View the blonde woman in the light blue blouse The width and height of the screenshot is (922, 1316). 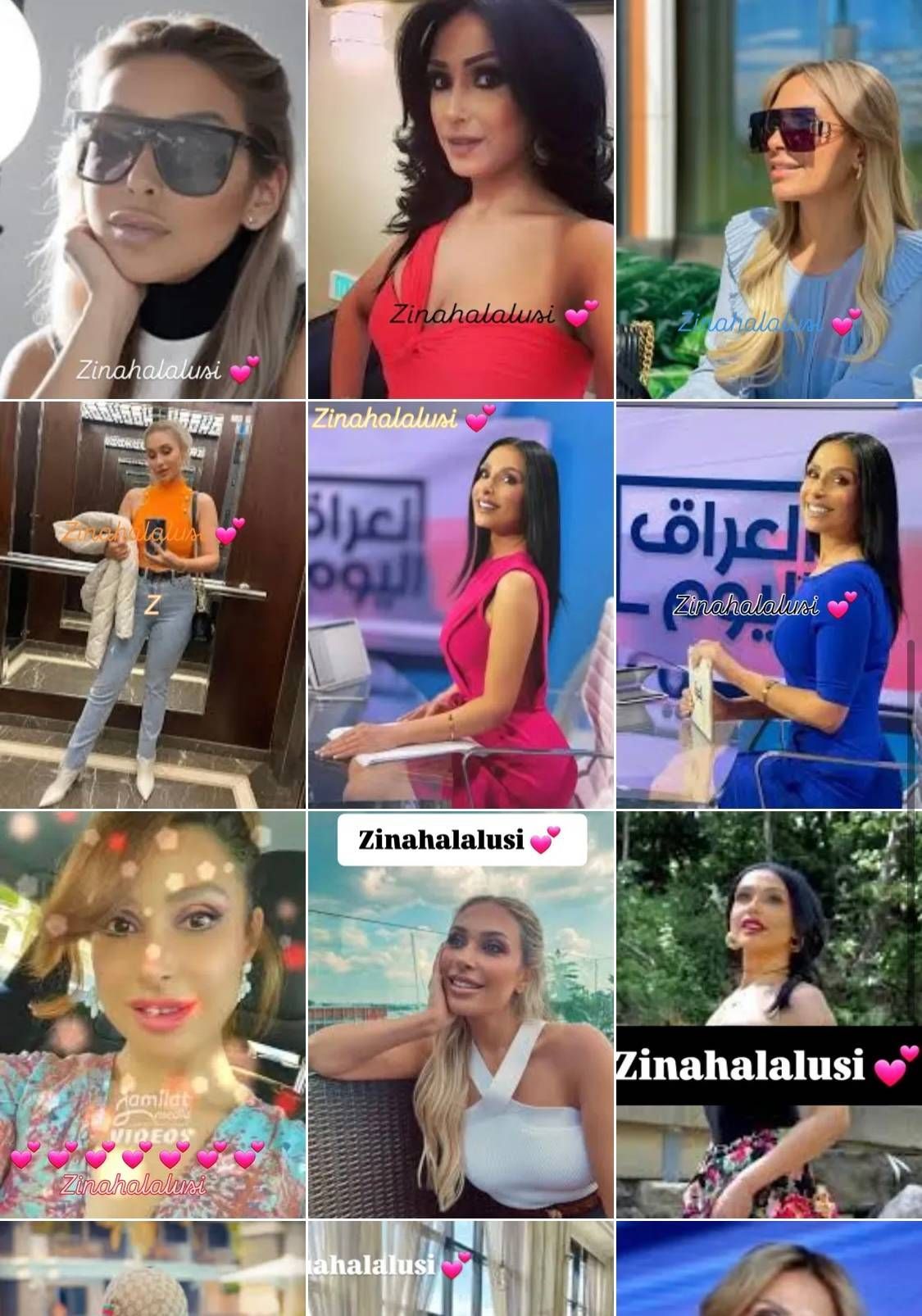(769, 199)
